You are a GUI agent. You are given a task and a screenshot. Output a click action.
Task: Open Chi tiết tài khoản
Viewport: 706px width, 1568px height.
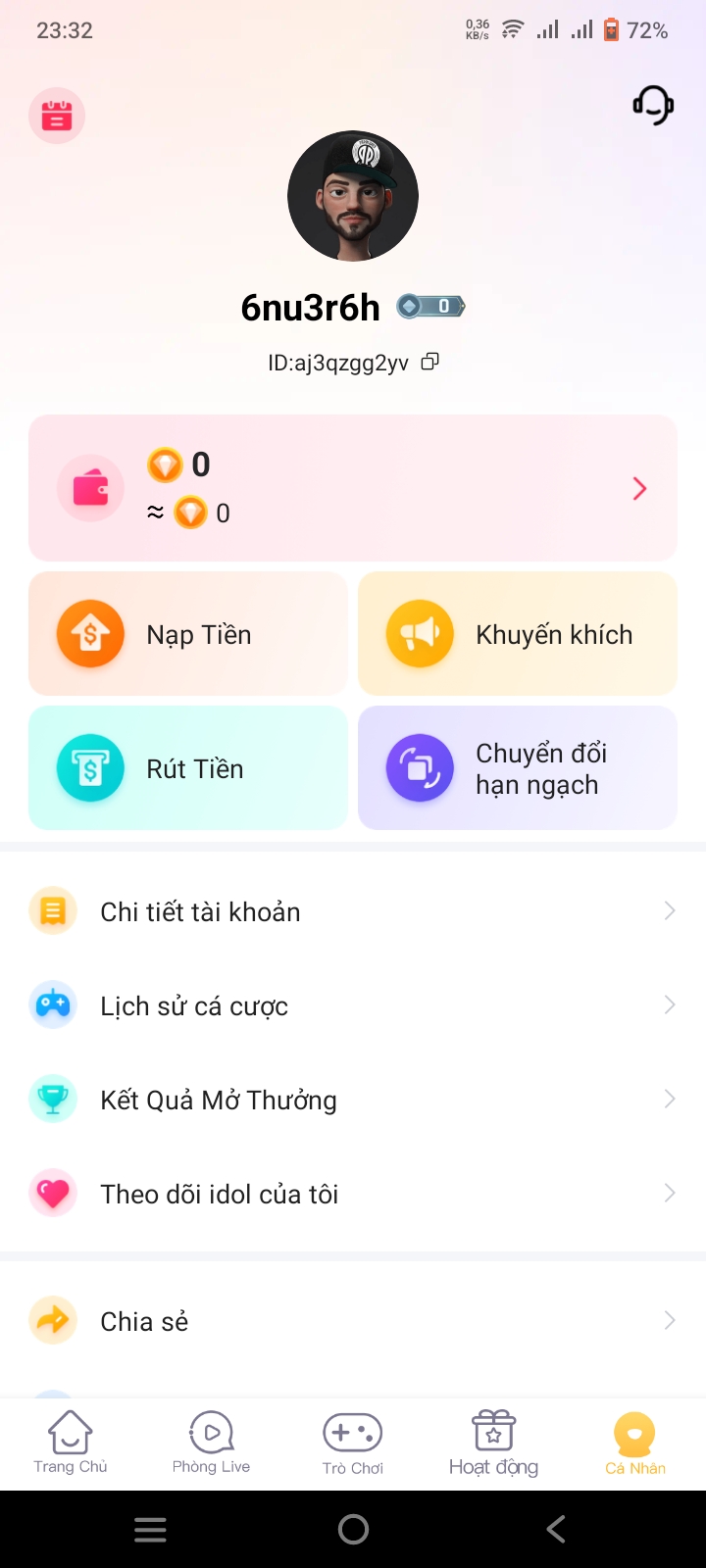[x=353, y=911]
